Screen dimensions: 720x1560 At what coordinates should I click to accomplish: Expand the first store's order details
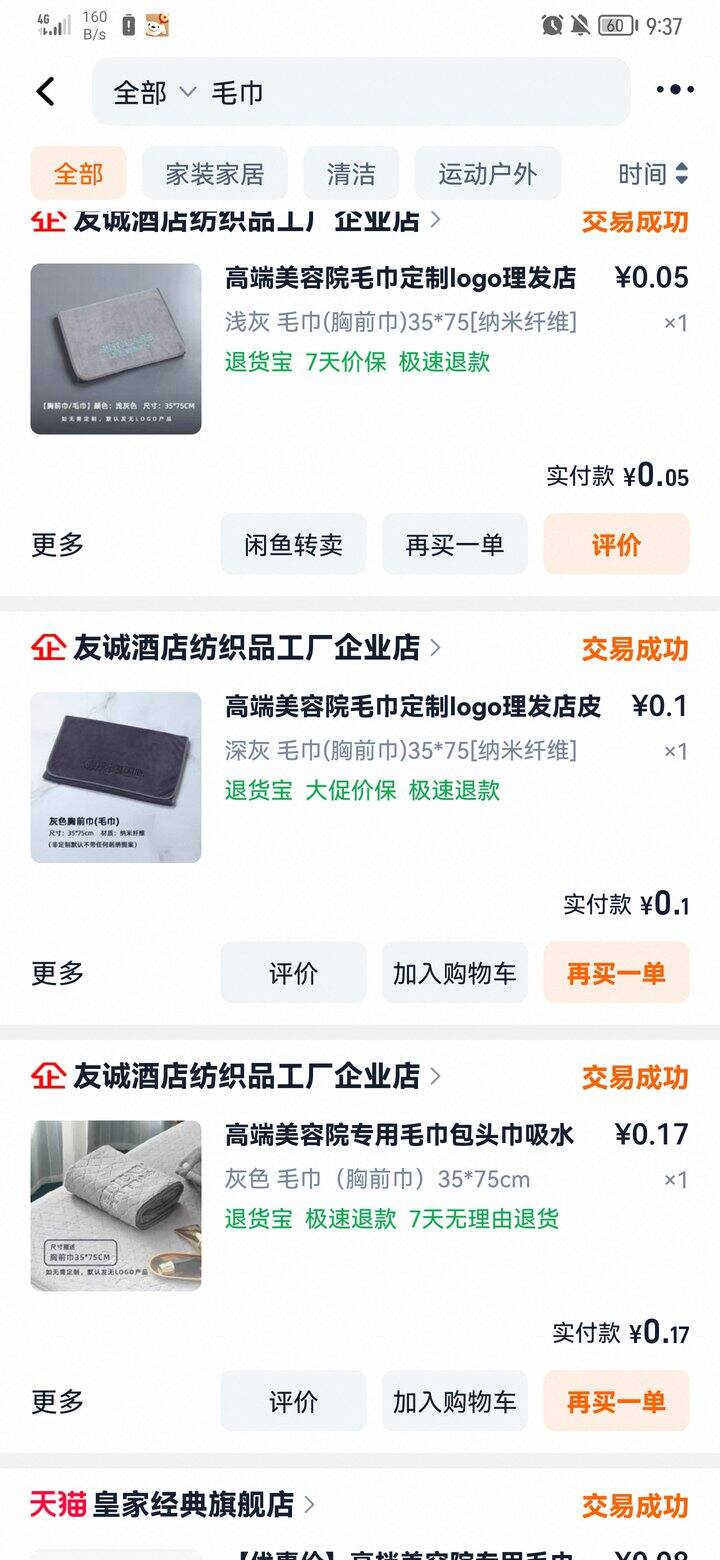tap(57, 544)
